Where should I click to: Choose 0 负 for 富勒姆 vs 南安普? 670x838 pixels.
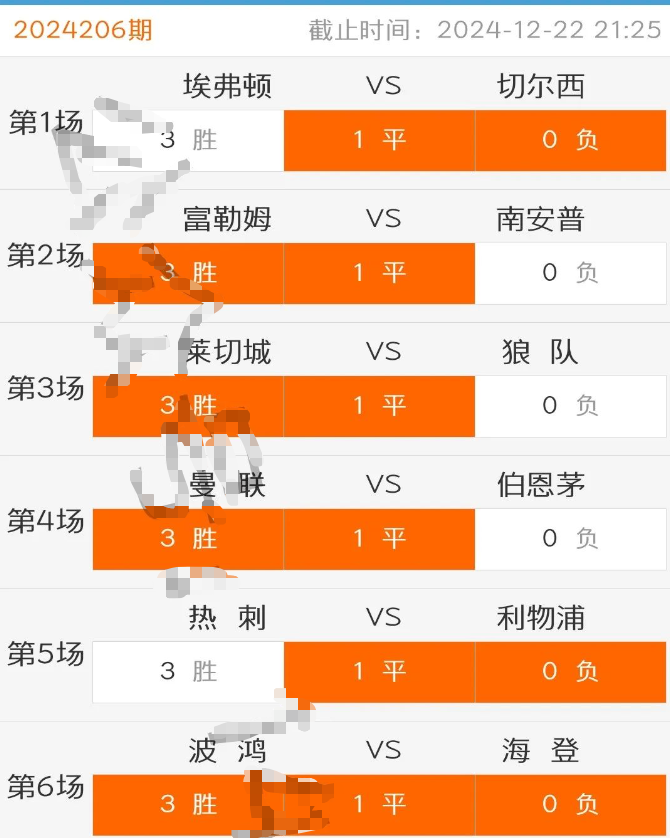click(x=570, y=273)
